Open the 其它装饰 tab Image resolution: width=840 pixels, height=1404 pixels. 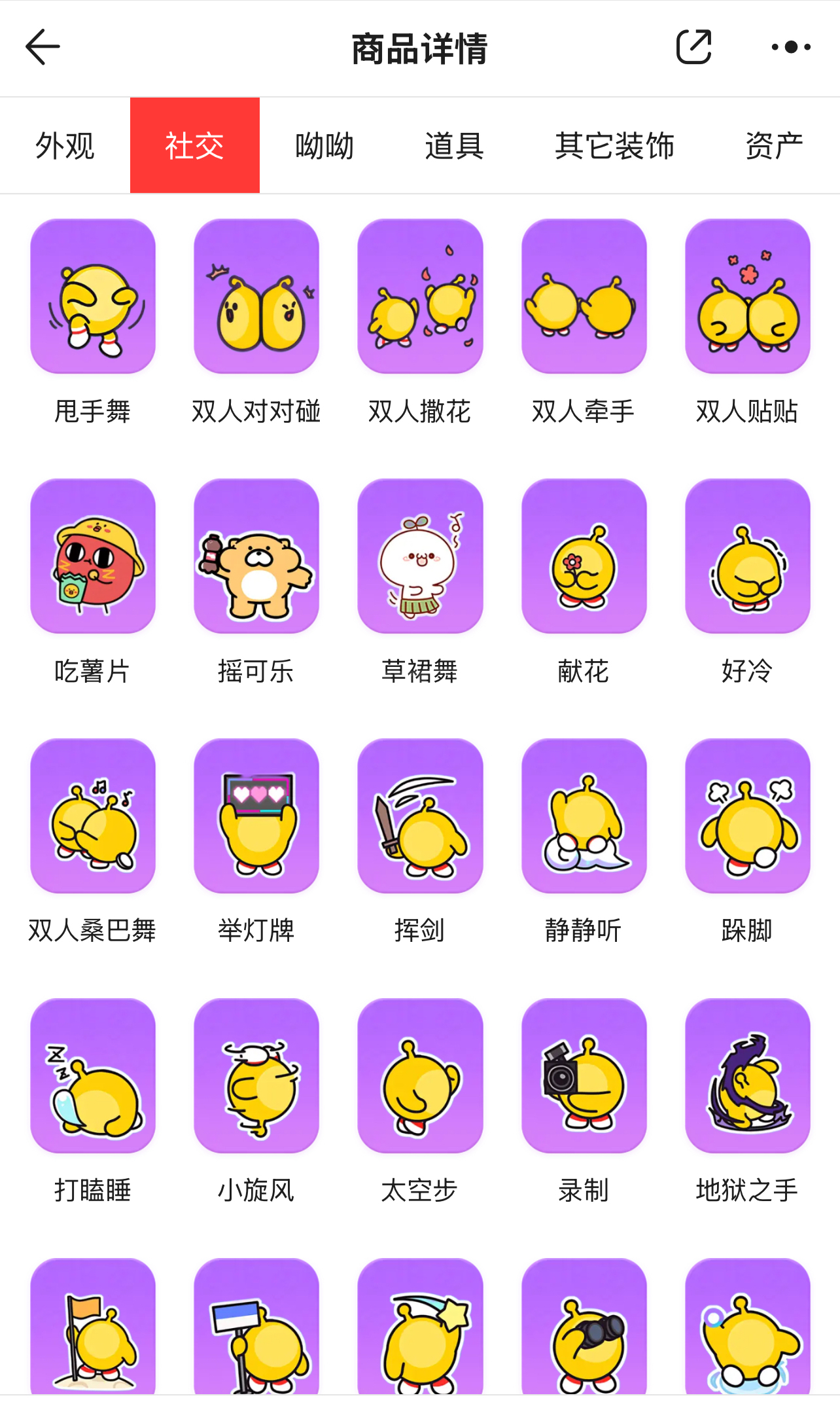point(614,145)
